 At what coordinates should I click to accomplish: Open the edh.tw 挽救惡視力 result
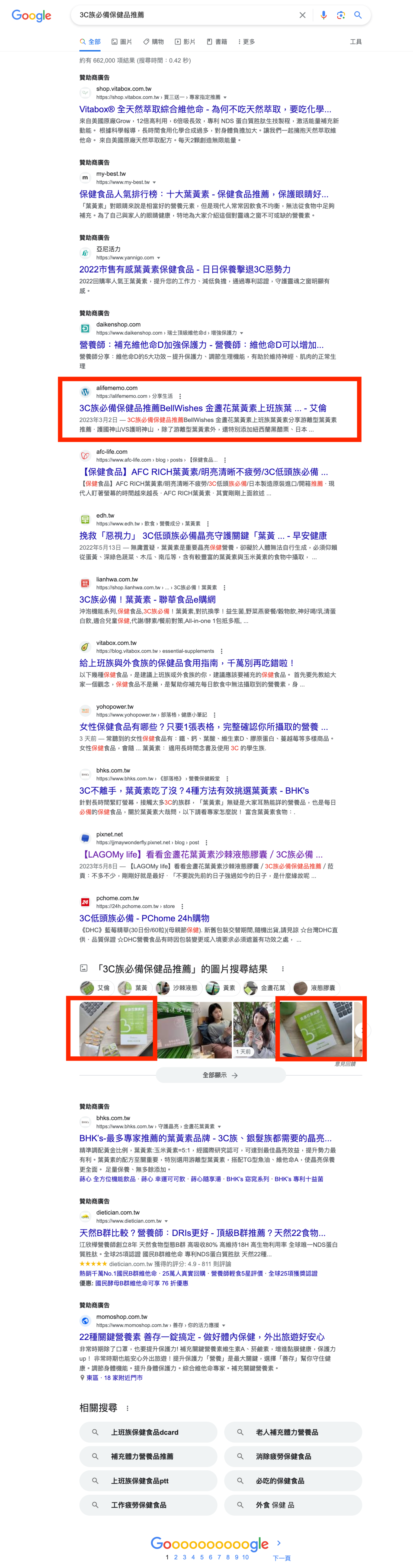[x=203, y=536]
